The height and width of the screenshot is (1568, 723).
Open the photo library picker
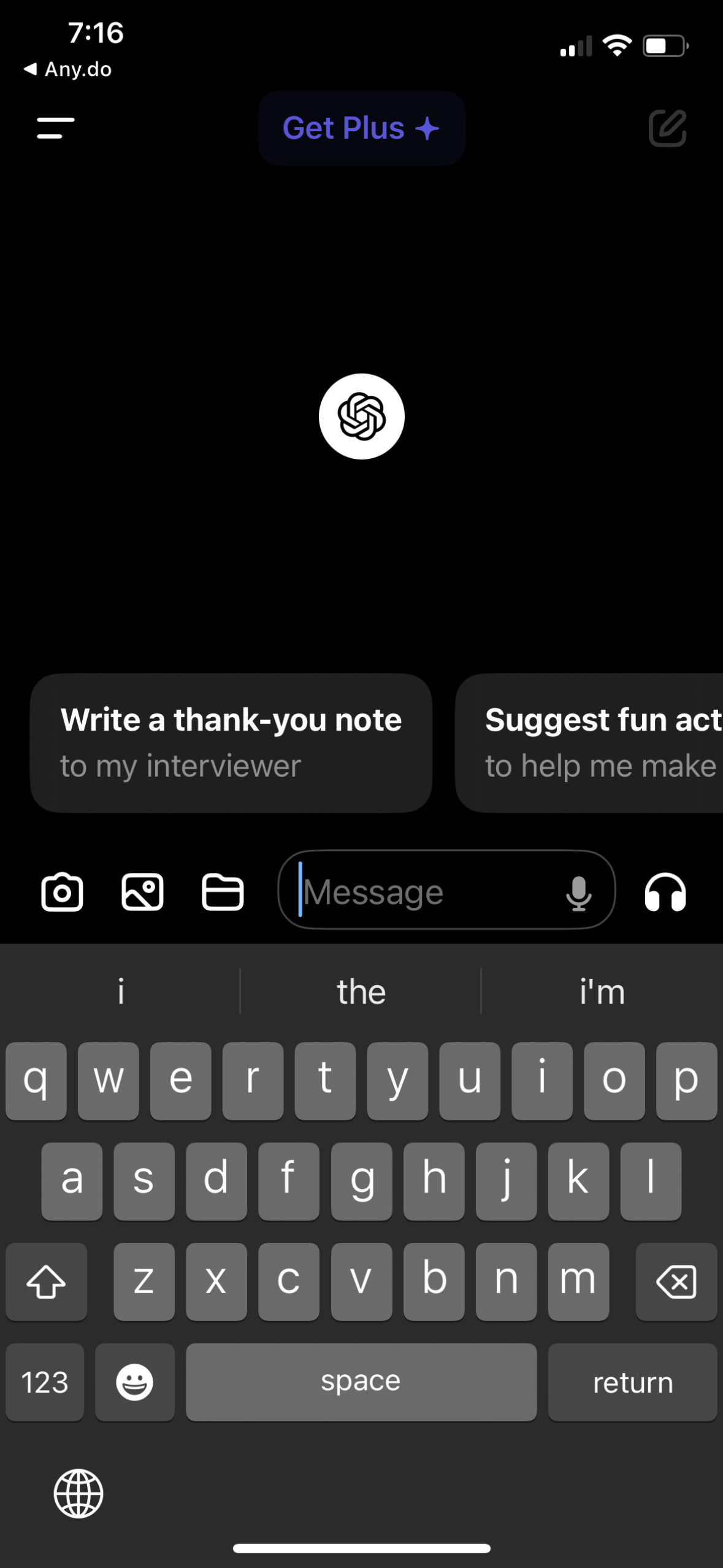142,893
